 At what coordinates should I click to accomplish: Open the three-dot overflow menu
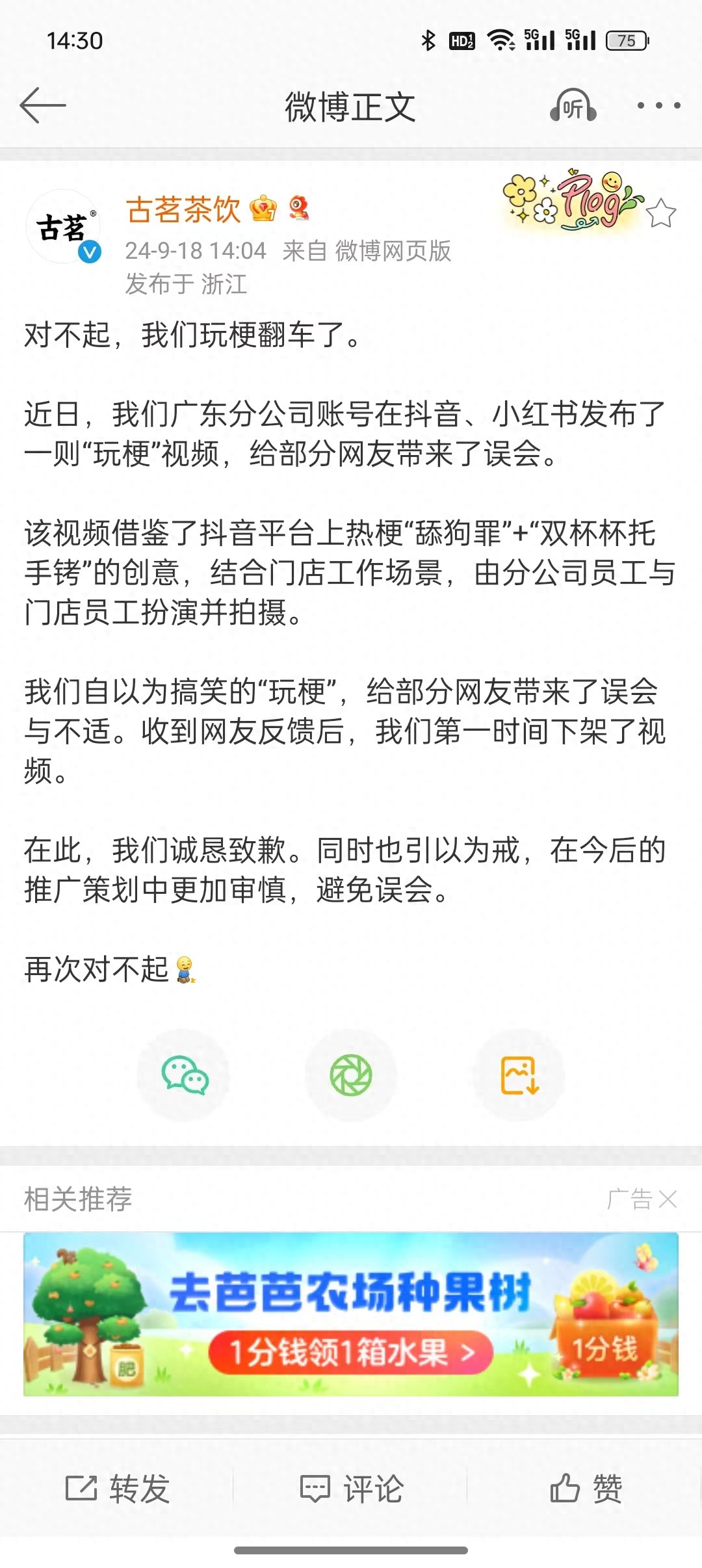tap(658, 105)
